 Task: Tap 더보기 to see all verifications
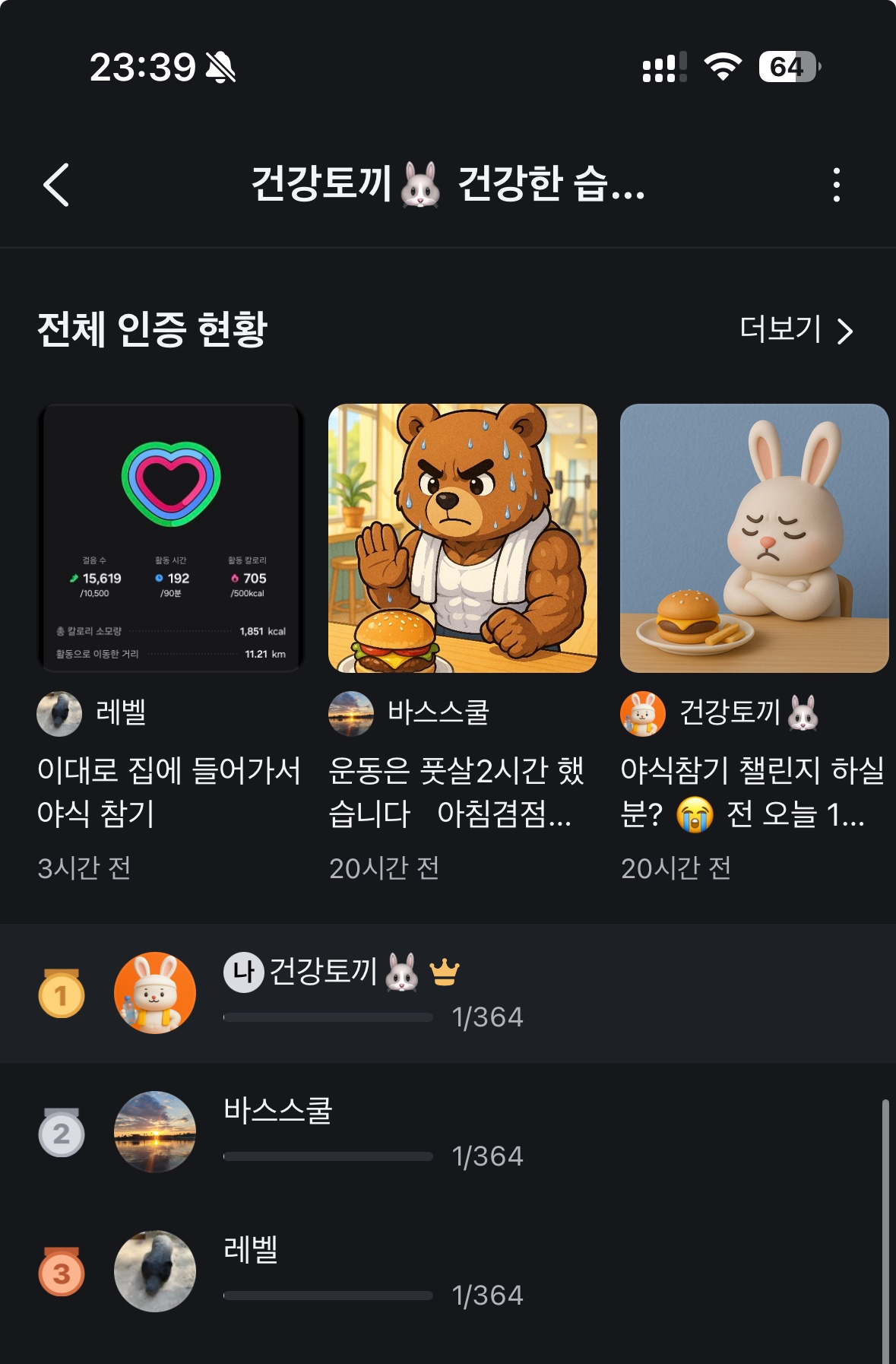coord(796,330)
